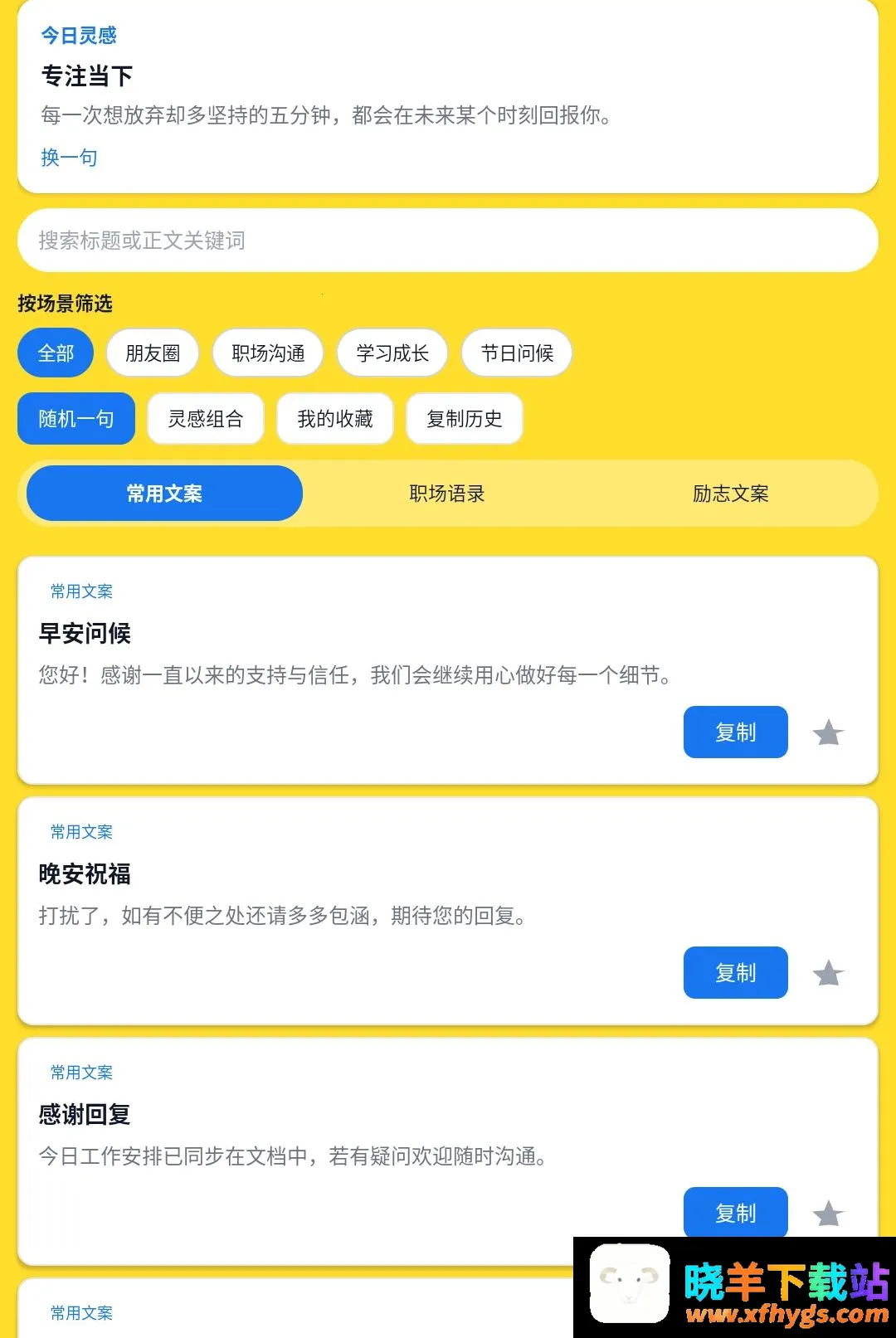Copy the 早安问候 text
The image size is (896, 1338).
coord(736,732)
